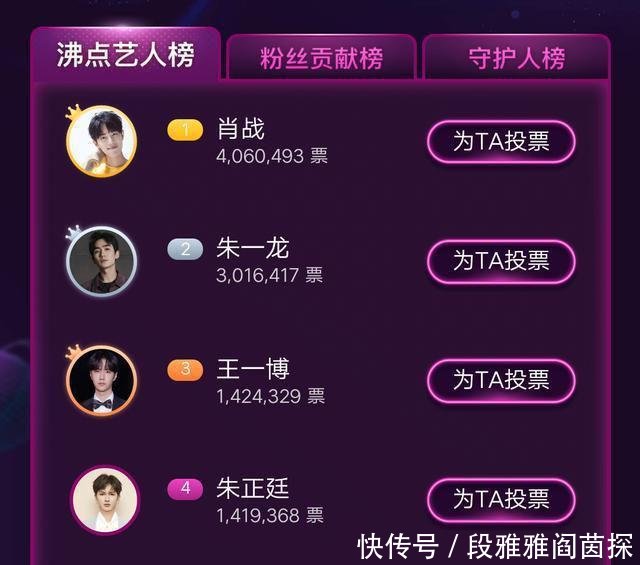
Task: Vote for 朱一龙 with 为TA投票
Action: click(x=501, y=261)
